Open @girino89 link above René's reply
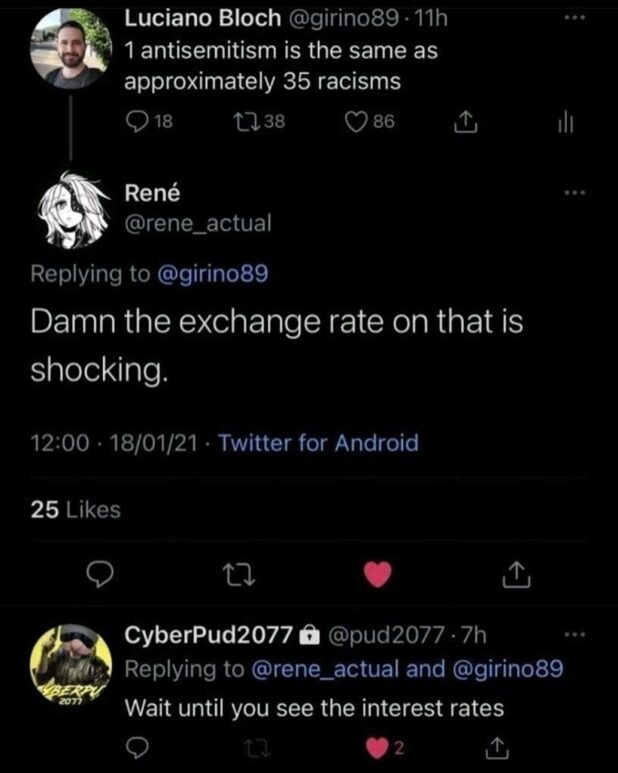The height and width of the screenshot is (773, 618). point(212,271)
